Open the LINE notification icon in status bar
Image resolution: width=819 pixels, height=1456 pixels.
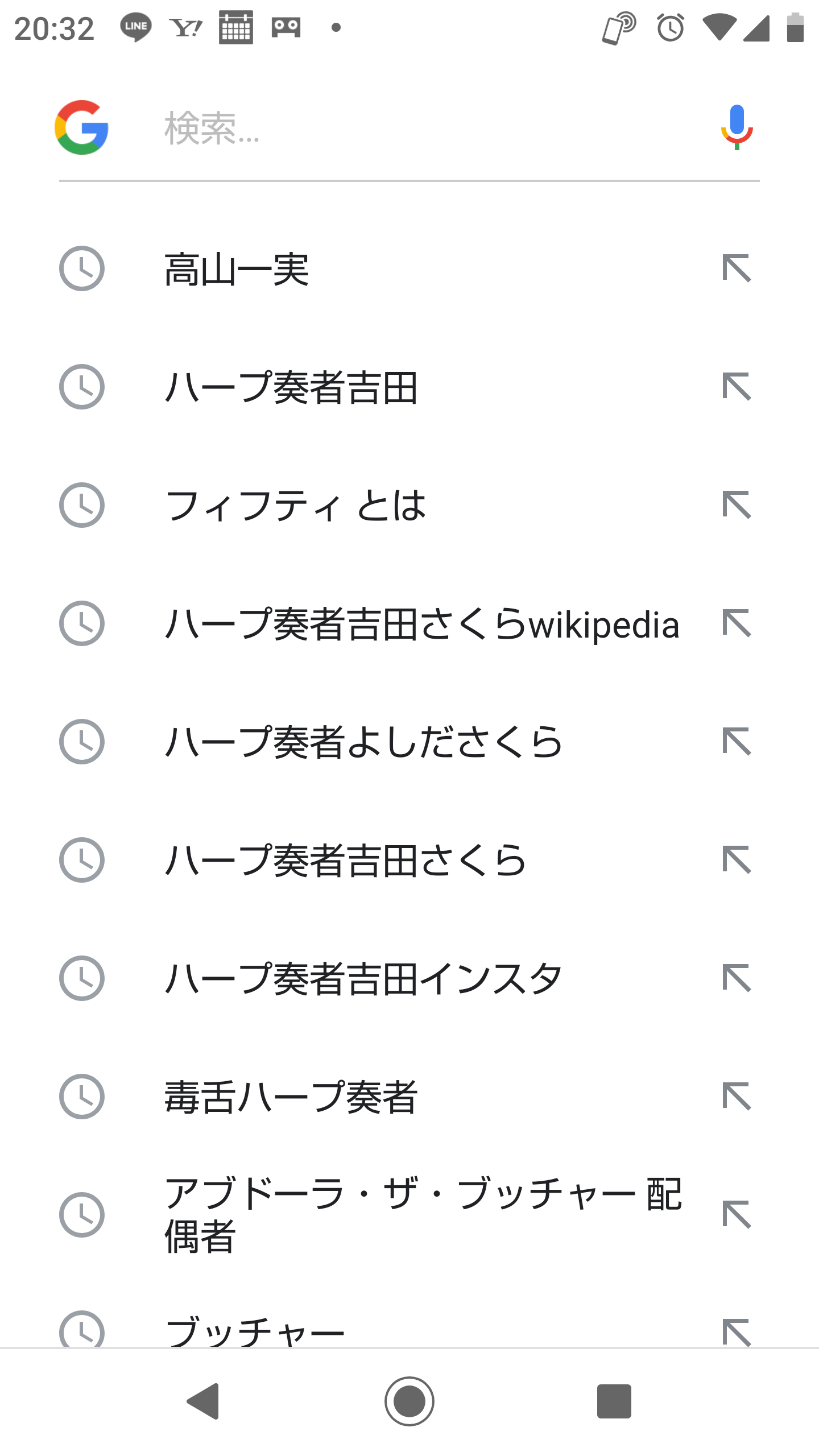tap(136, 26)
